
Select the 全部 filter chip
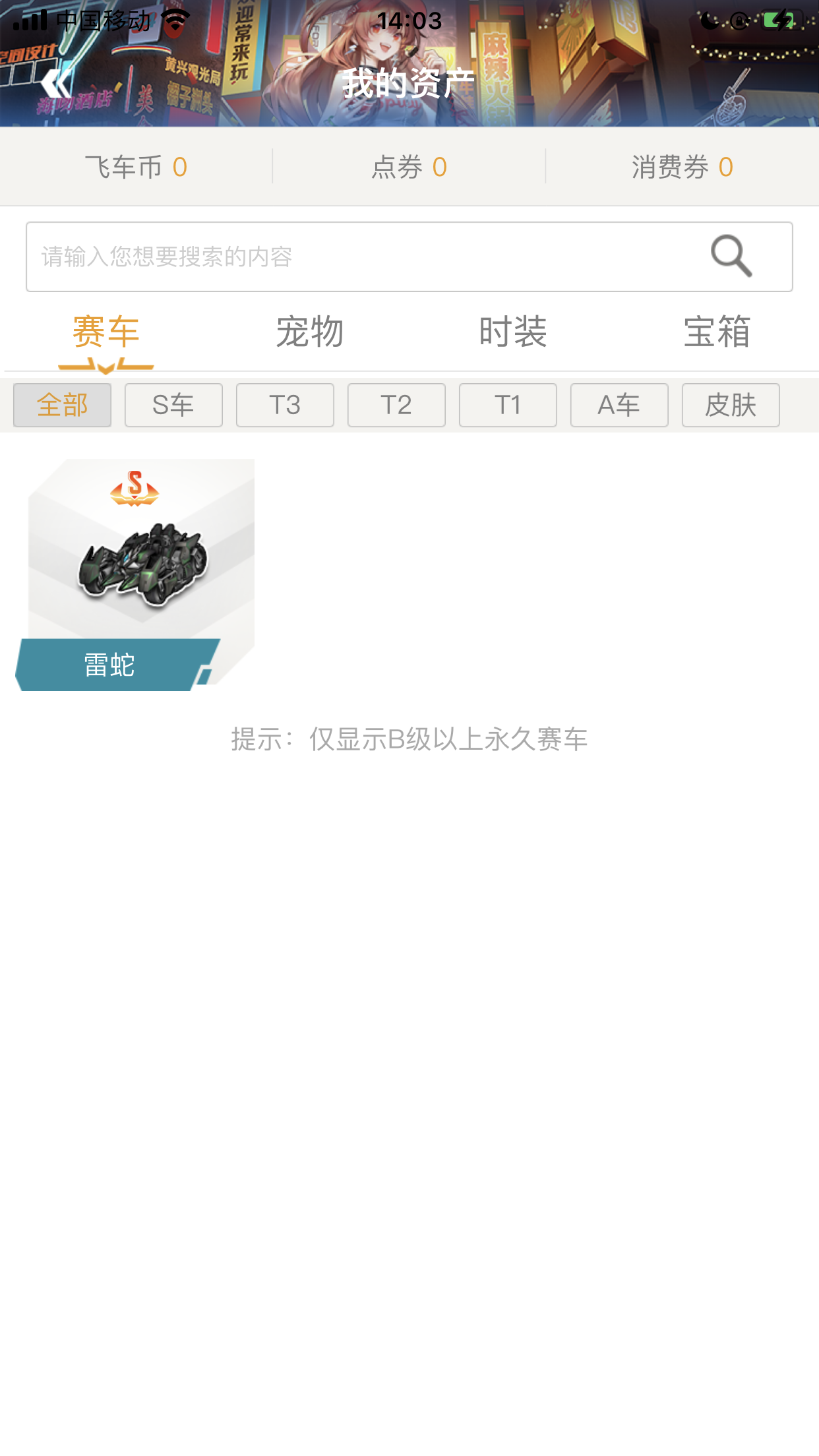[x=62, y=405]
